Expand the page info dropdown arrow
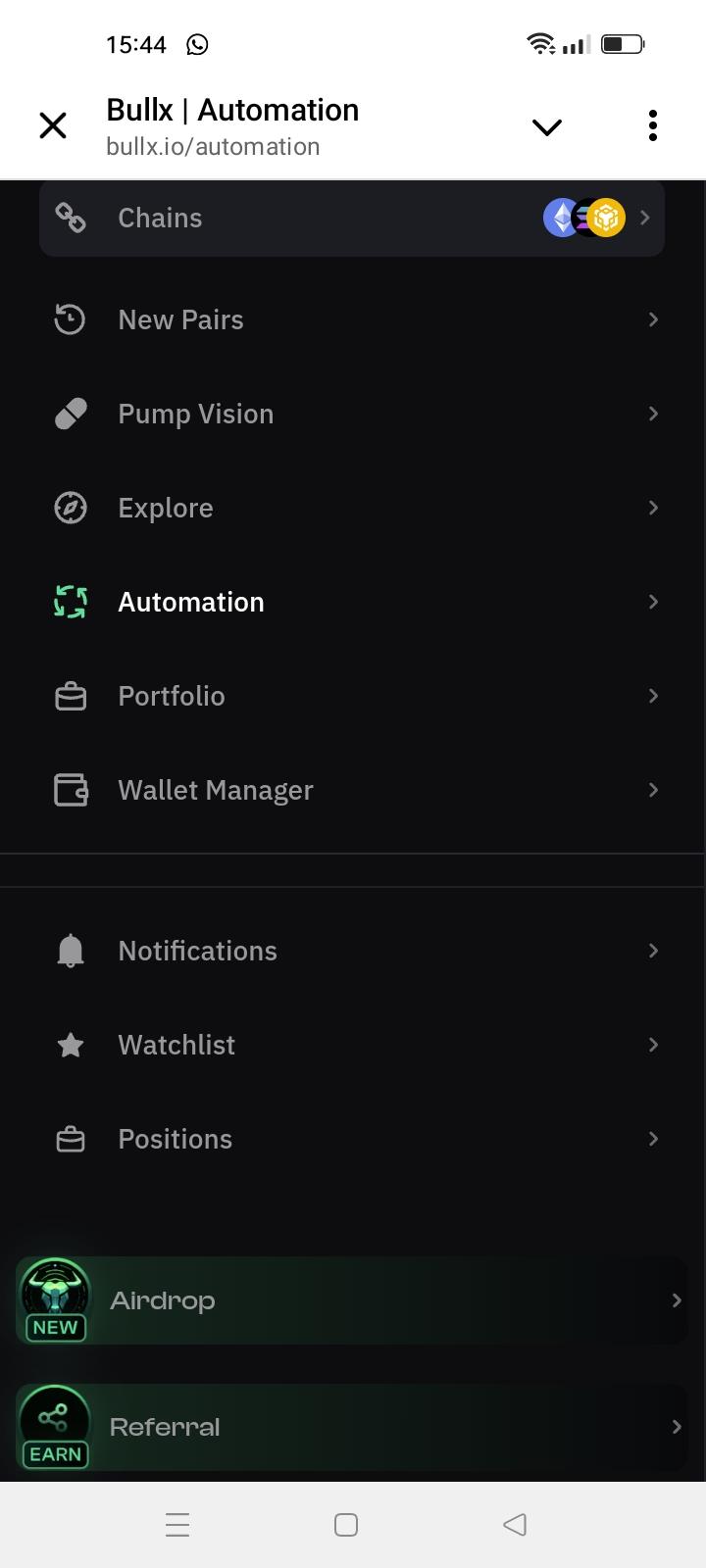 click(x=546, y=126)
